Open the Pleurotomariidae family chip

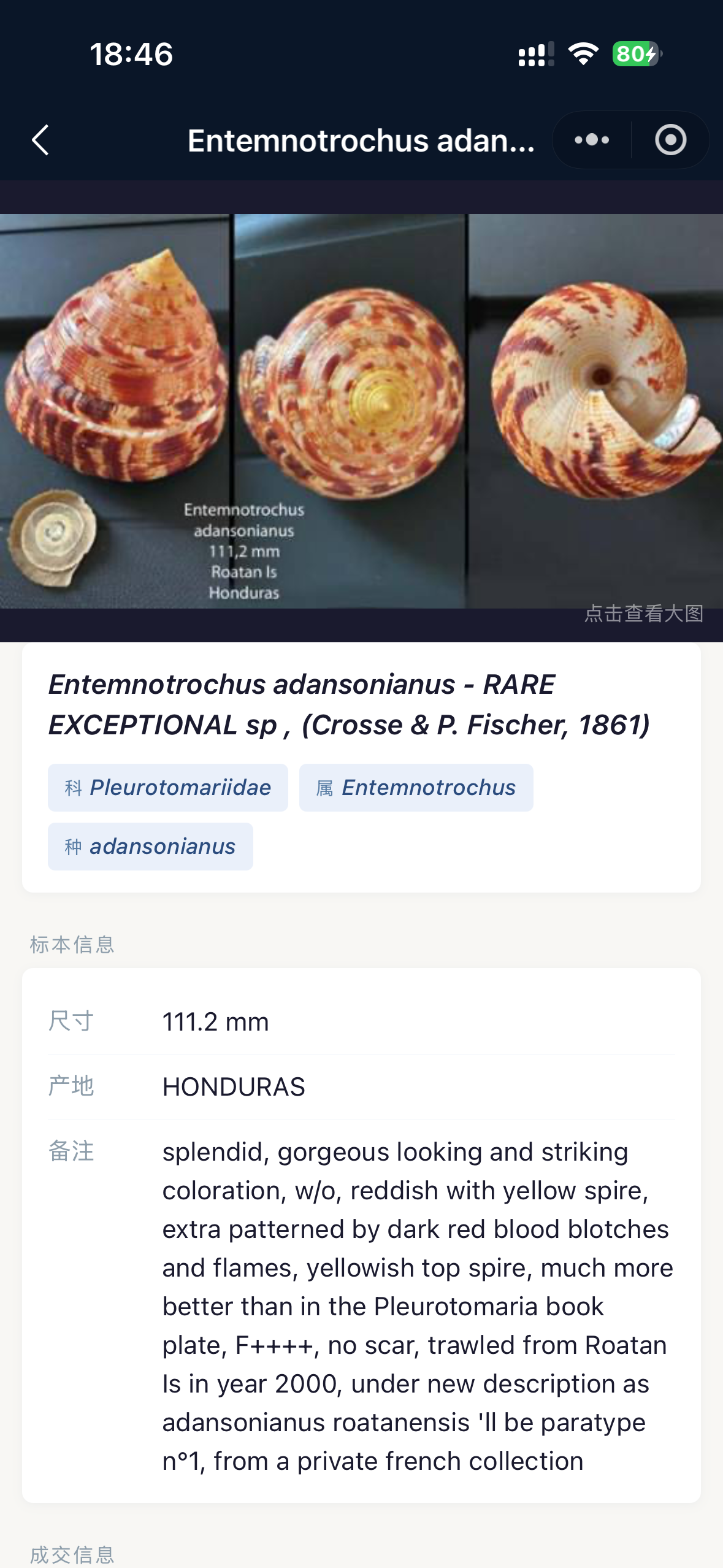(x=168, y=788)
